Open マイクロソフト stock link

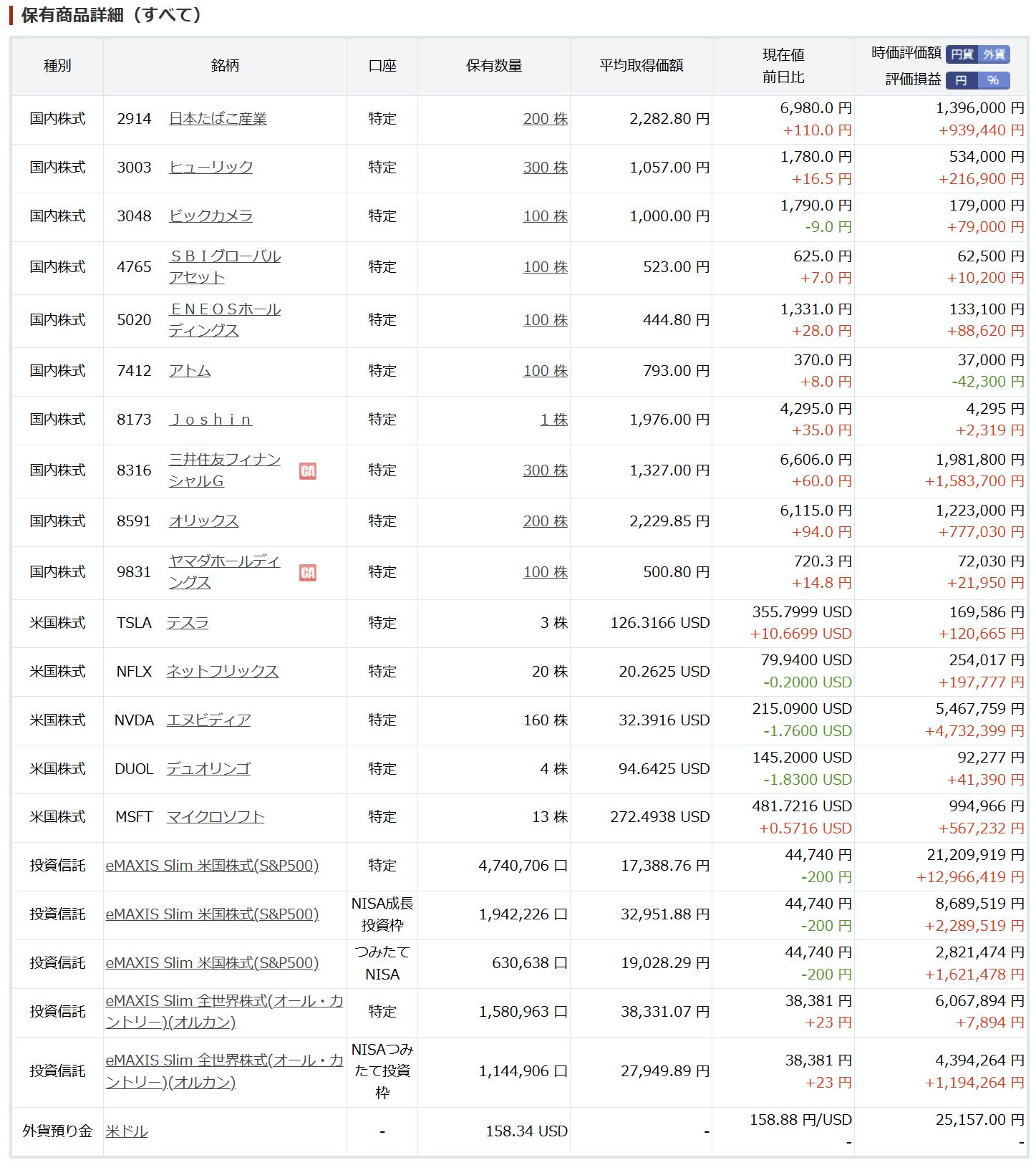(216, 816)
